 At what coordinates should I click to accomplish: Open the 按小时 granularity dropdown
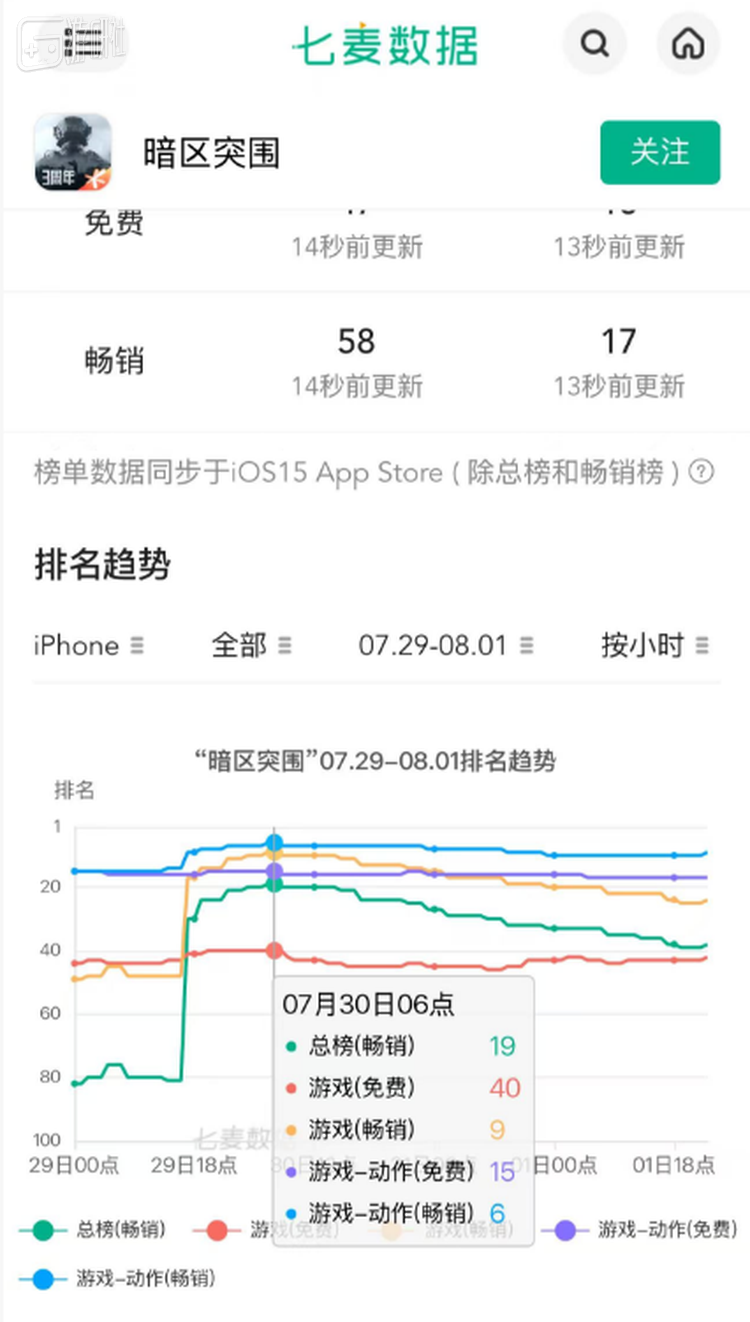655,645
